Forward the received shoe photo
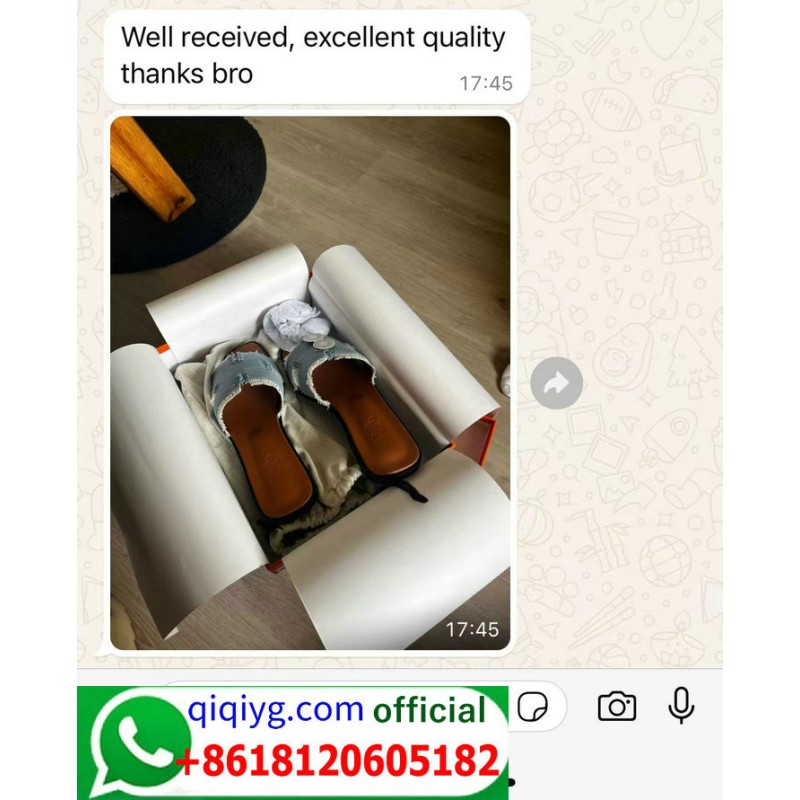Screen dimensions: 800x800 click(557, 383)
